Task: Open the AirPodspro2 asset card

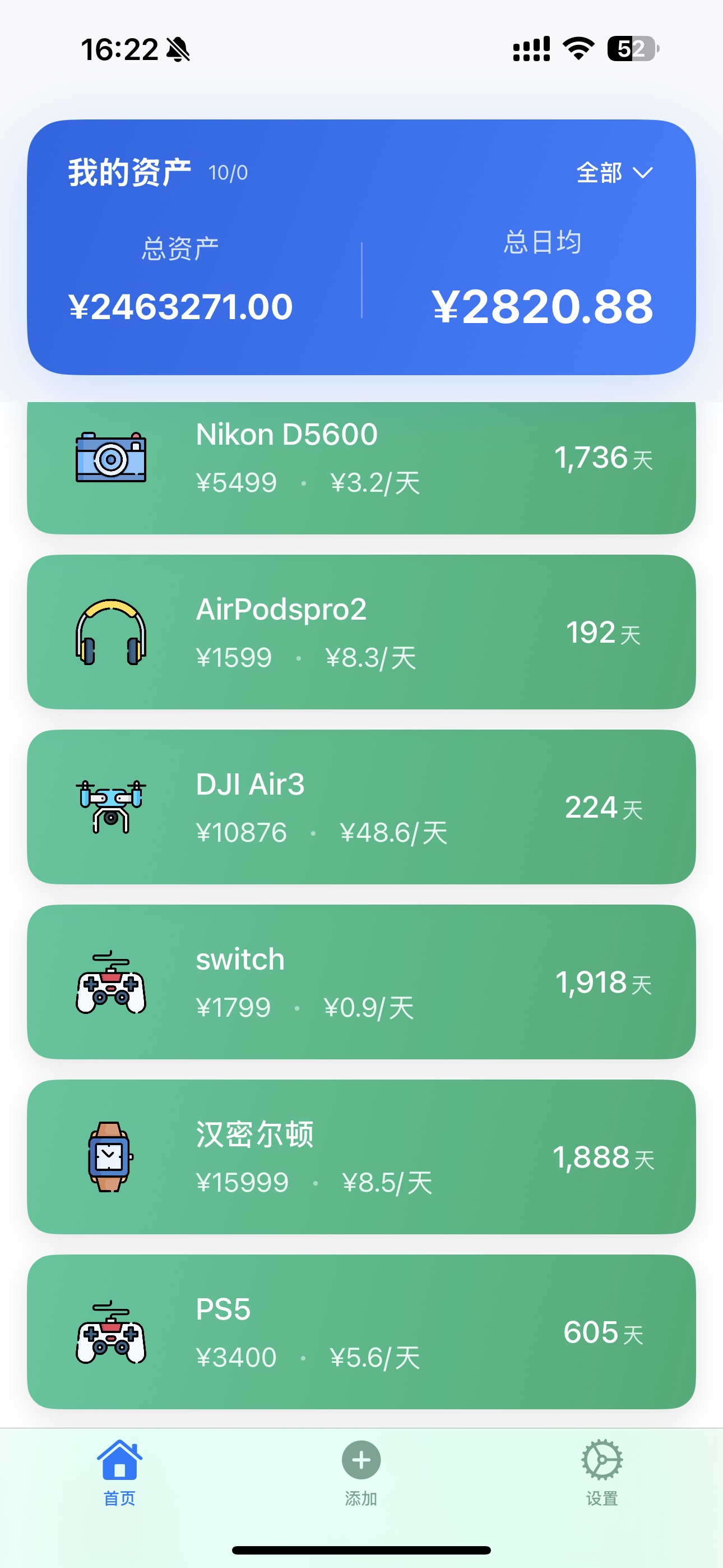Action: point(361,632)
